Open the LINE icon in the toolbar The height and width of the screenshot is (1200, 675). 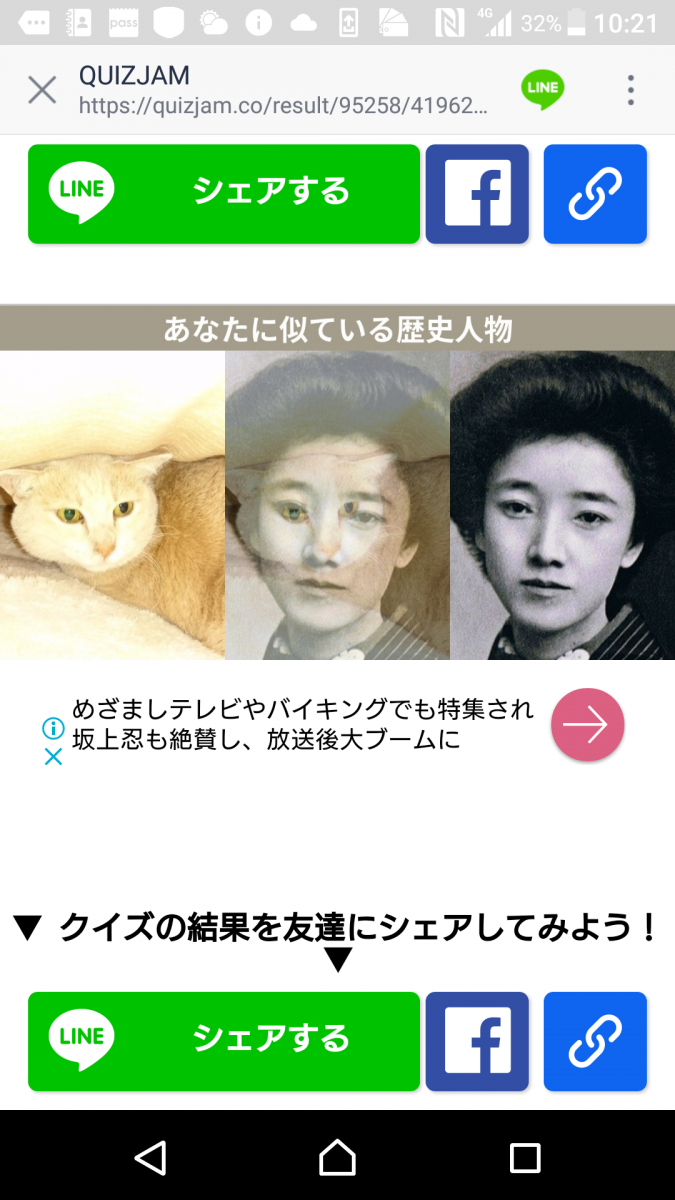click(542, 90)
